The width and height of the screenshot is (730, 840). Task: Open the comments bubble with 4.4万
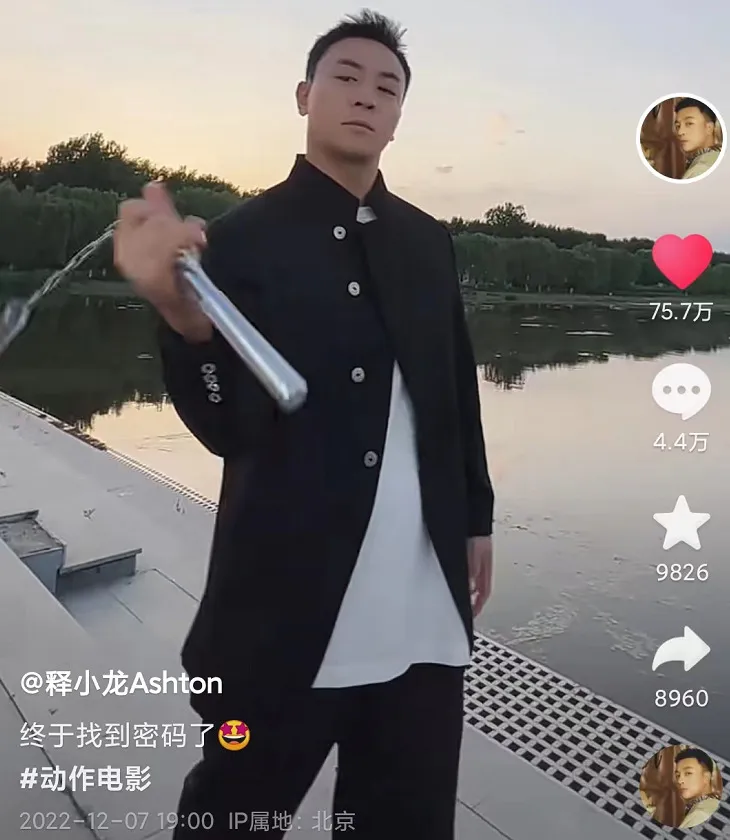coord(681,391)
